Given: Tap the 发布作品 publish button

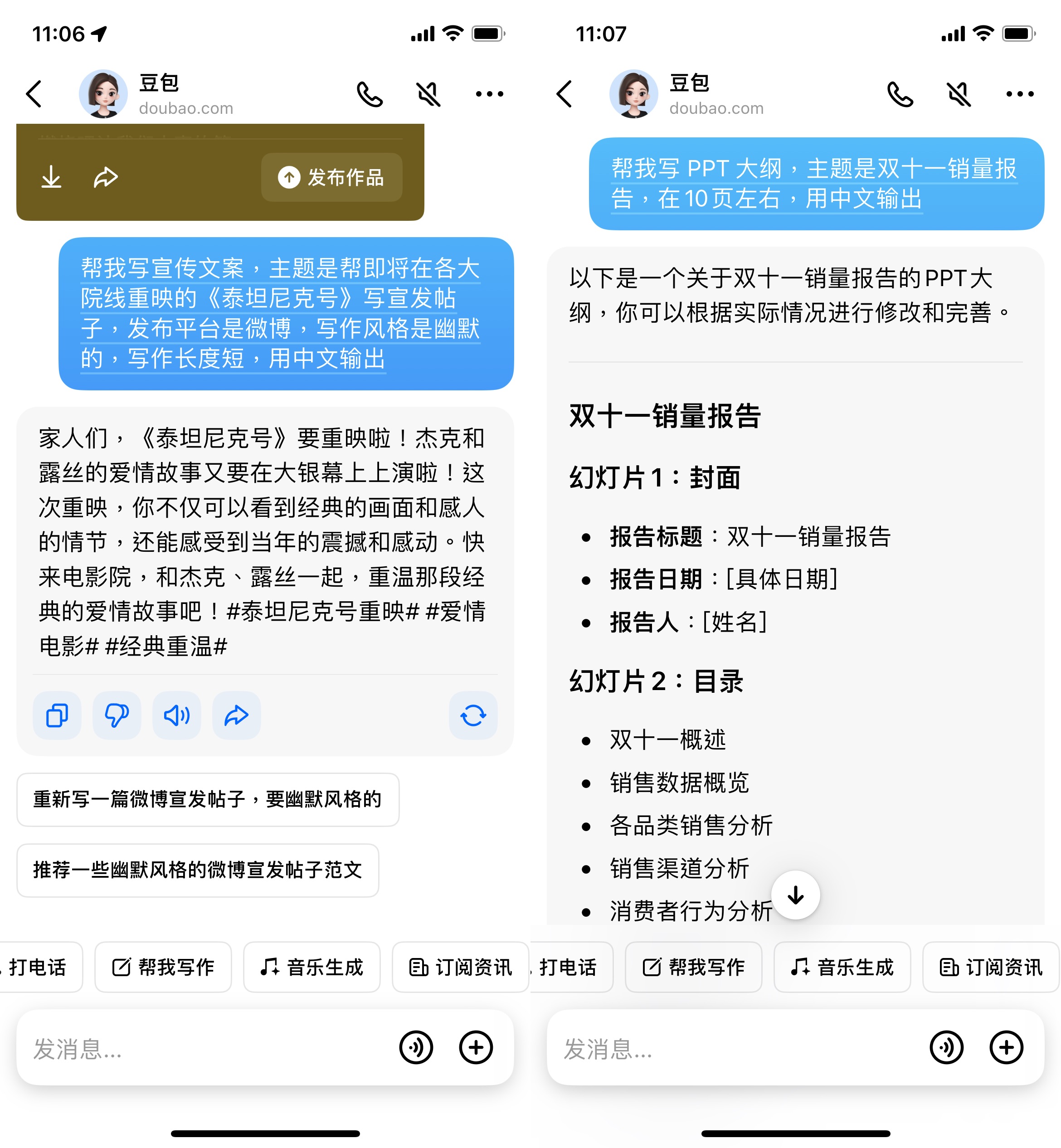Looking at the screenshot, I should pyautogui.click(x=331, y=177).
